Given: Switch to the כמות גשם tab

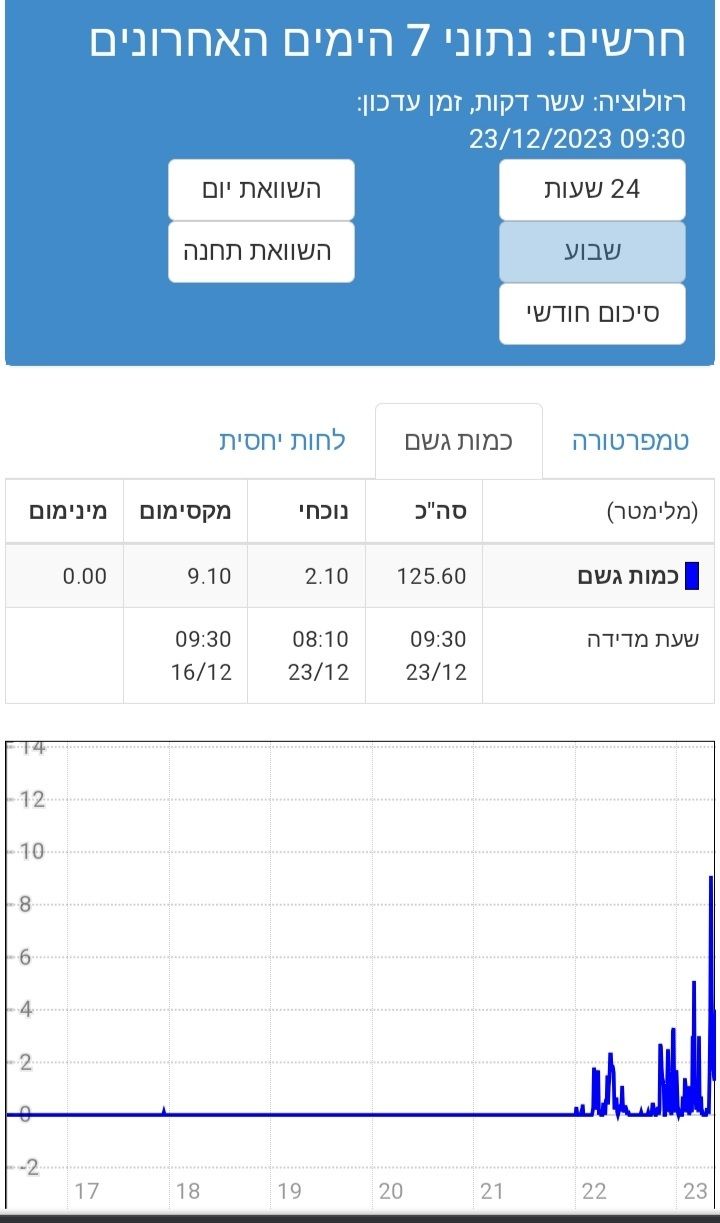Looking at the screenshot, I should pyautogui.click(x=458, y=441).
